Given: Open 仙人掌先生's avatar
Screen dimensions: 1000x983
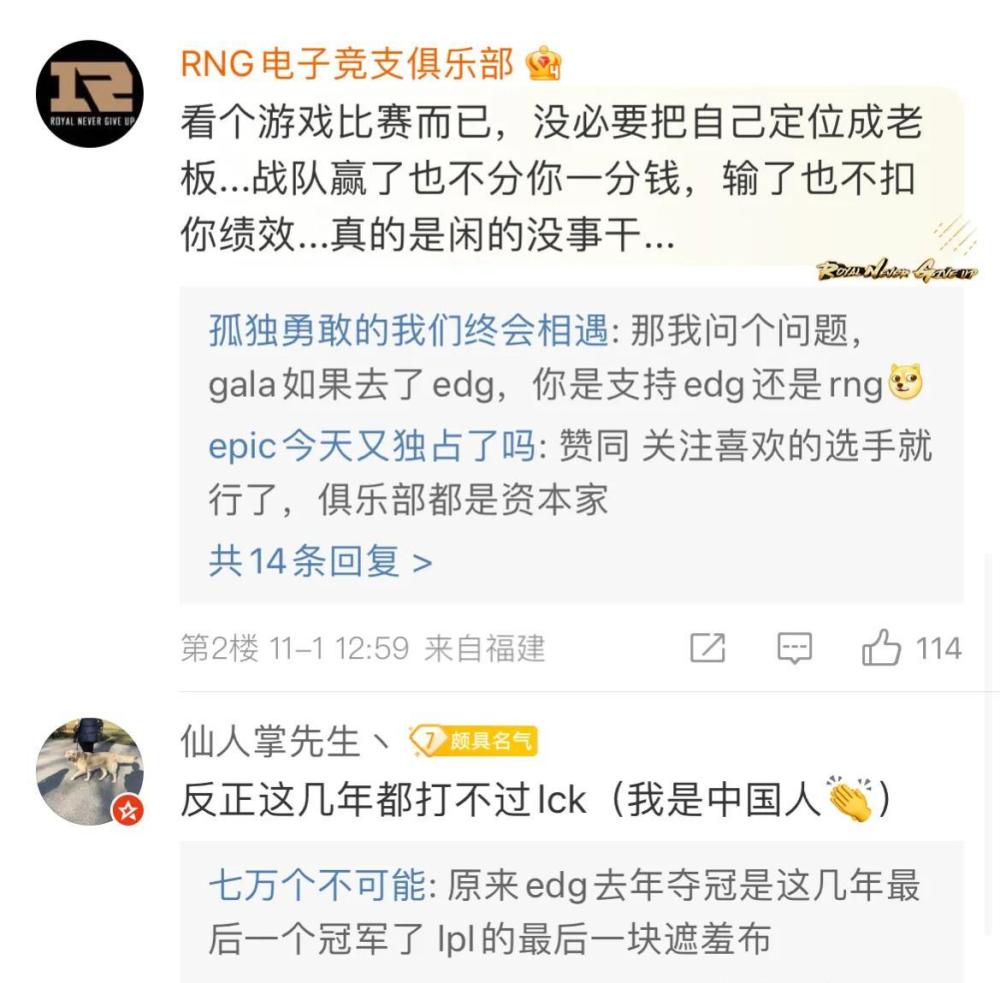Looking at the screenshot, I should tap(90, 770).
